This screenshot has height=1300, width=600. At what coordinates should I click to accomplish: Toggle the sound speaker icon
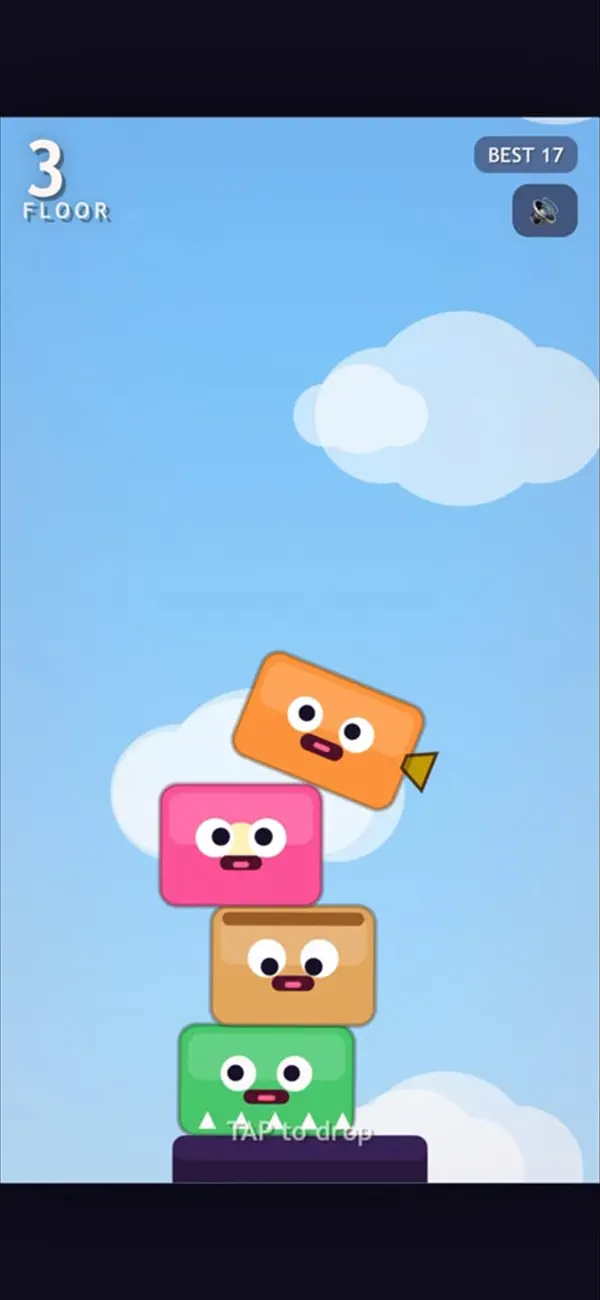[545, 211]
